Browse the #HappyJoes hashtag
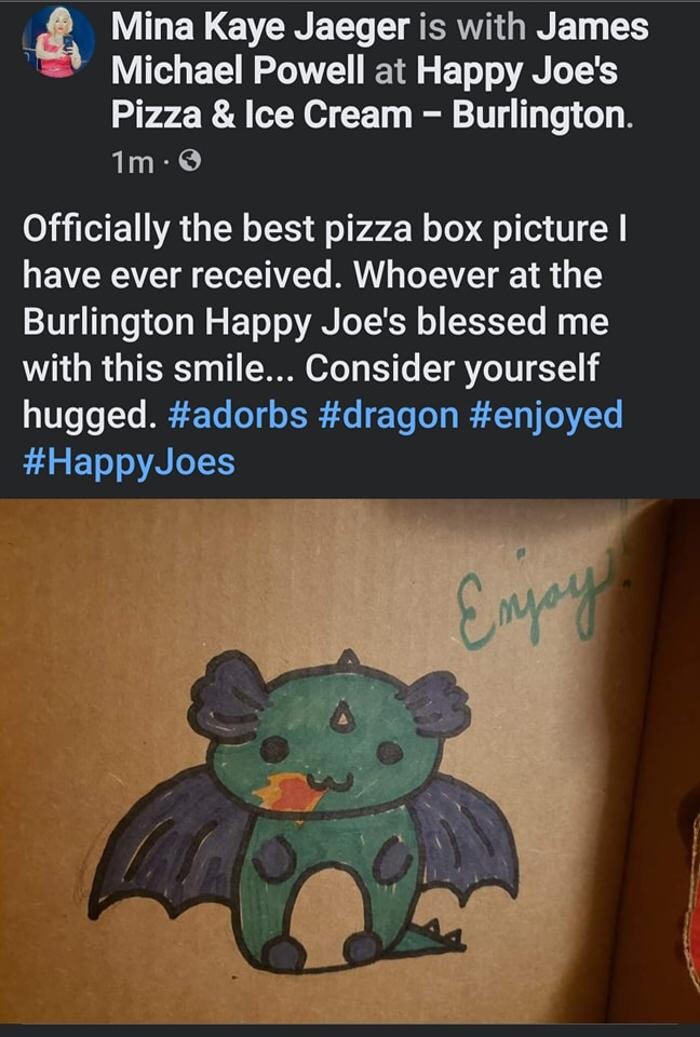Screen dimensions: 700x1037 [x=129, y=462]
